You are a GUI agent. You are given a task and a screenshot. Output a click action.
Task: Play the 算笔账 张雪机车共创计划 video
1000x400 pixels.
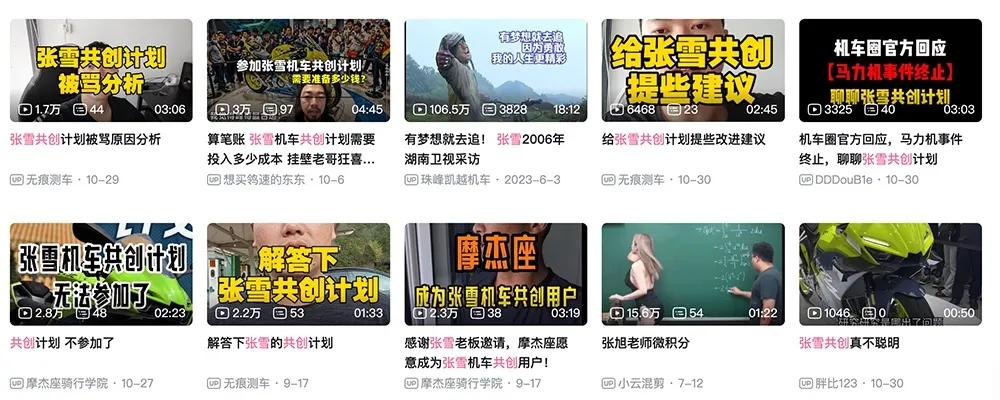click(298, 70)
